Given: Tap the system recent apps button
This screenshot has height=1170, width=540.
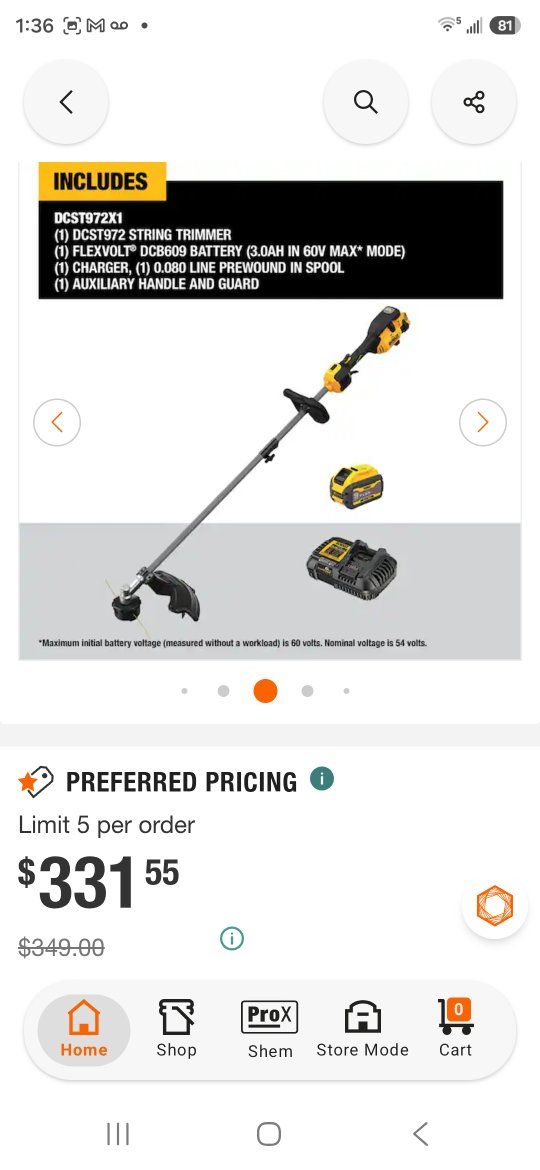Looking at the screenshot, I should pyautogui.click(x=118, y=1134).
